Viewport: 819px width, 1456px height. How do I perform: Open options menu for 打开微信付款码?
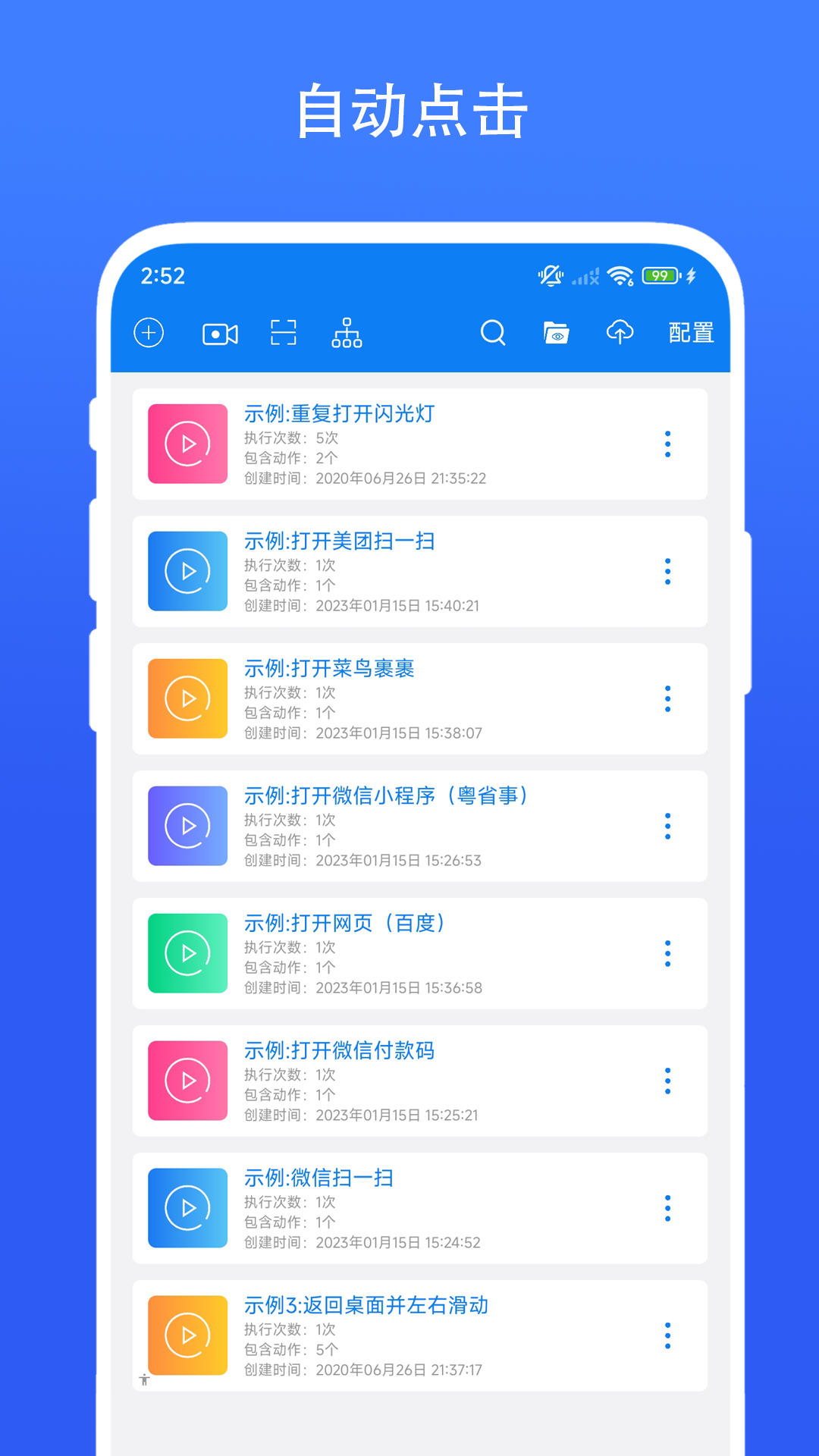tap(667, 1081)
